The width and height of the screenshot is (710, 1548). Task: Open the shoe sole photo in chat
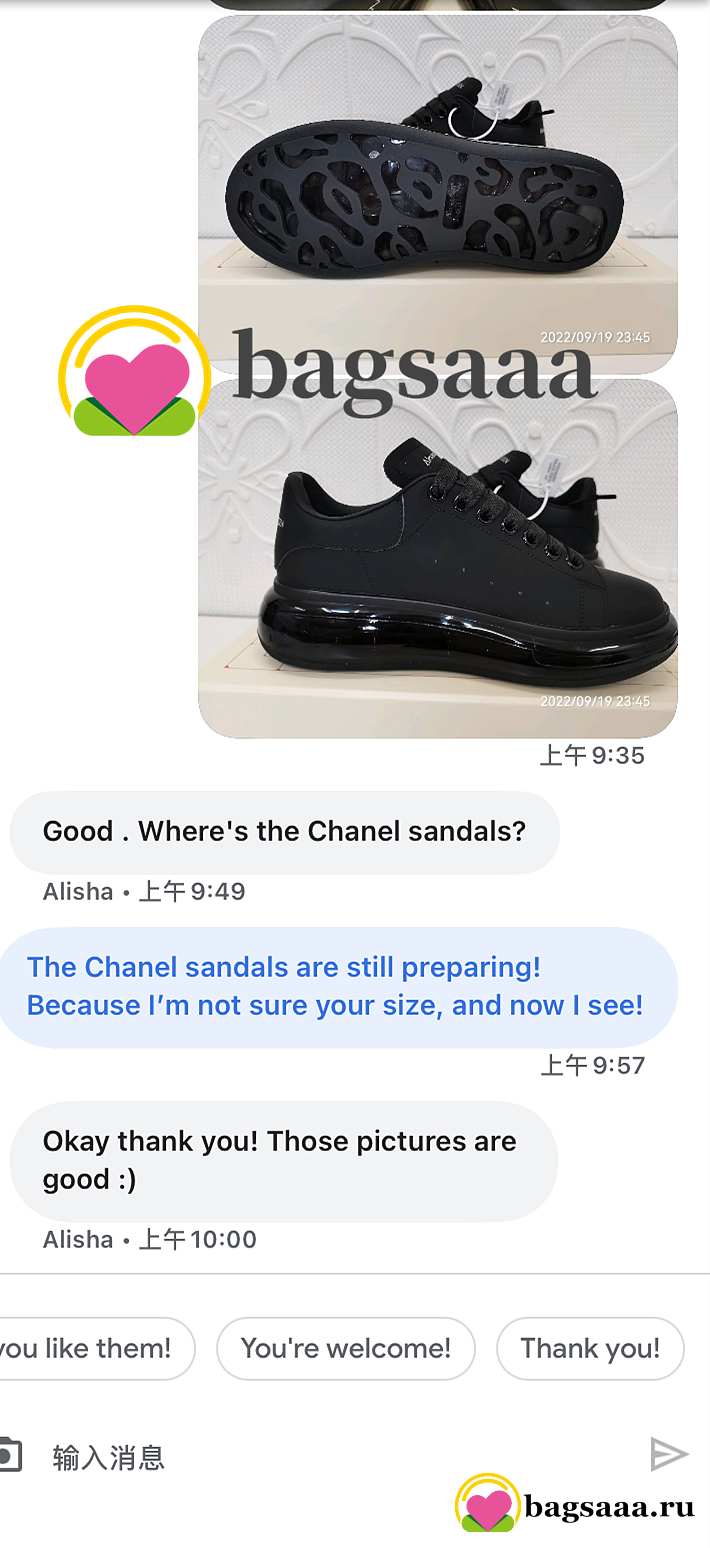438,194
